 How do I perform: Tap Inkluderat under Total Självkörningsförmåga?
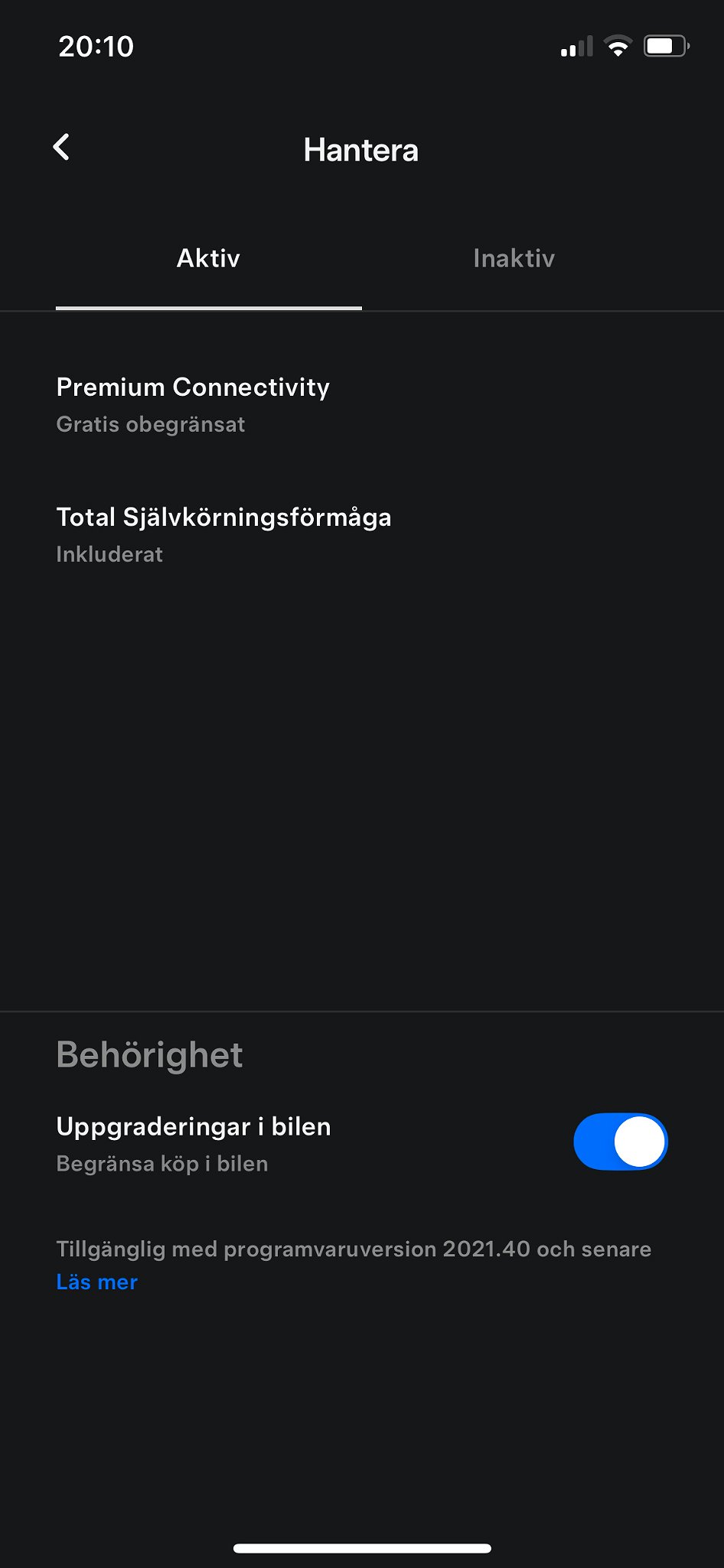coord(109,554)
